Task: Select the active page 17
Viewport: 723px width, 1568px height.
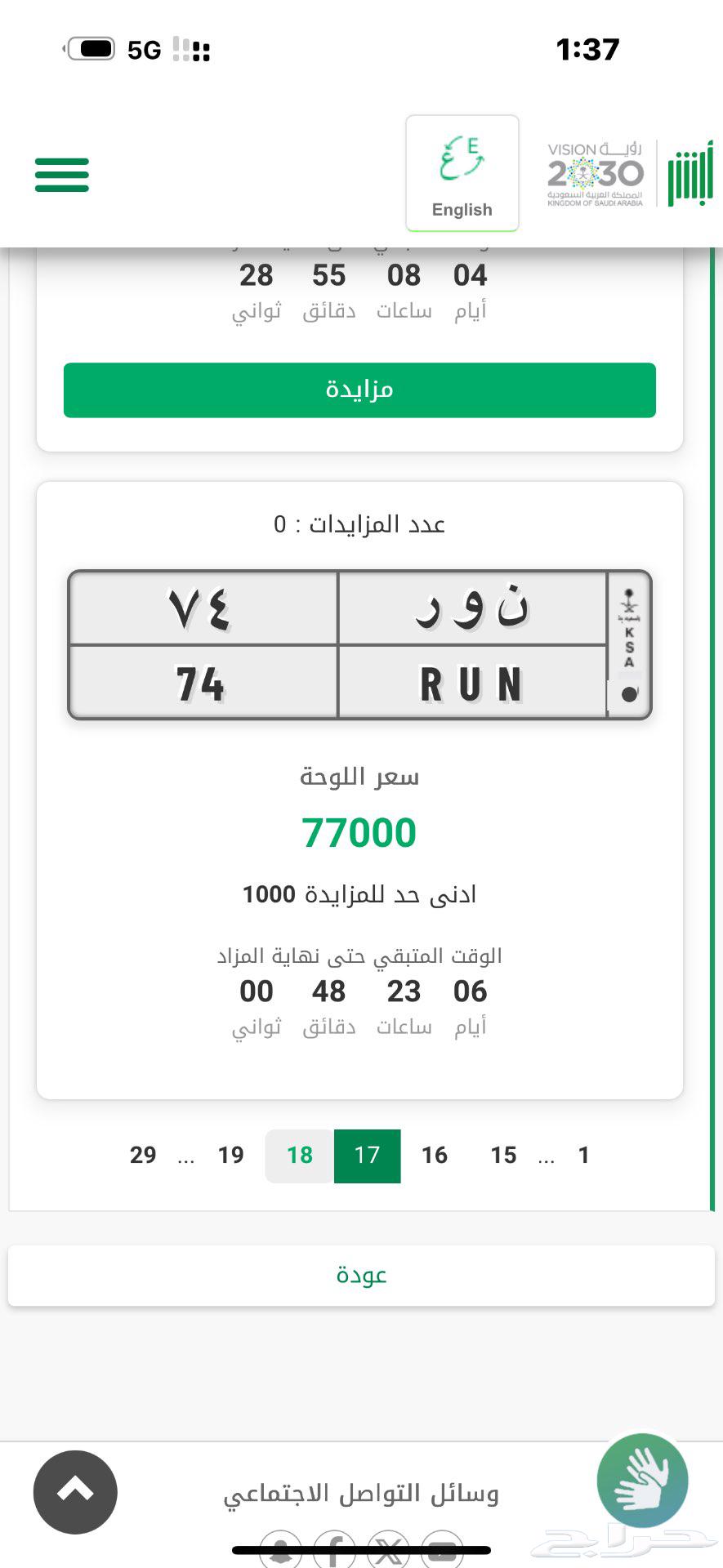Action: click(x=367, y=1155)
